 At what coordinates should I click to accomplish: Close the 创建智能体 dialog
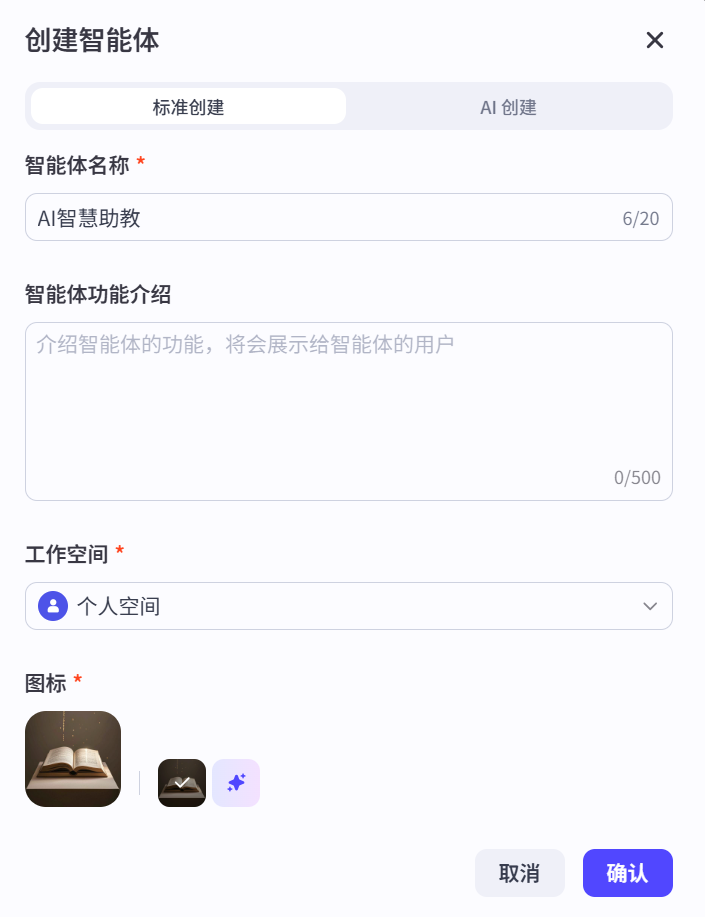pos(655,40)
